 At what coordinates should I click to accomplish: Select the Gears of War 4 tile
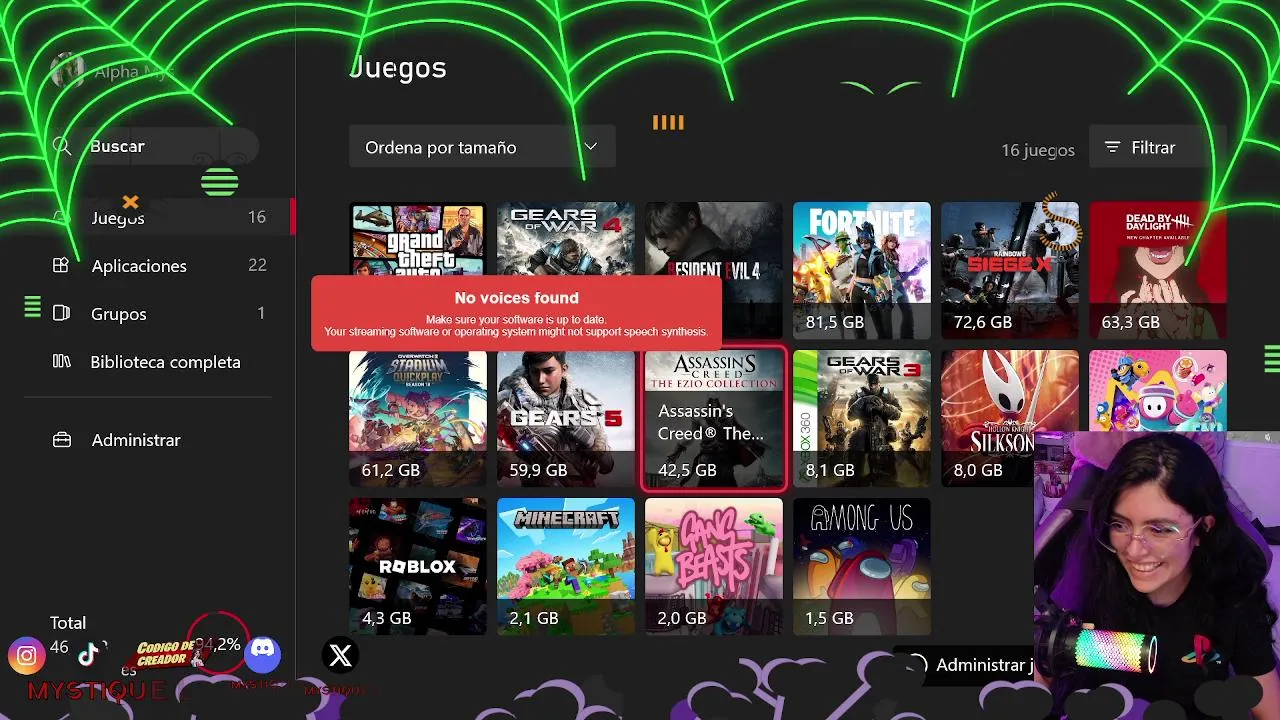point(565,240)
